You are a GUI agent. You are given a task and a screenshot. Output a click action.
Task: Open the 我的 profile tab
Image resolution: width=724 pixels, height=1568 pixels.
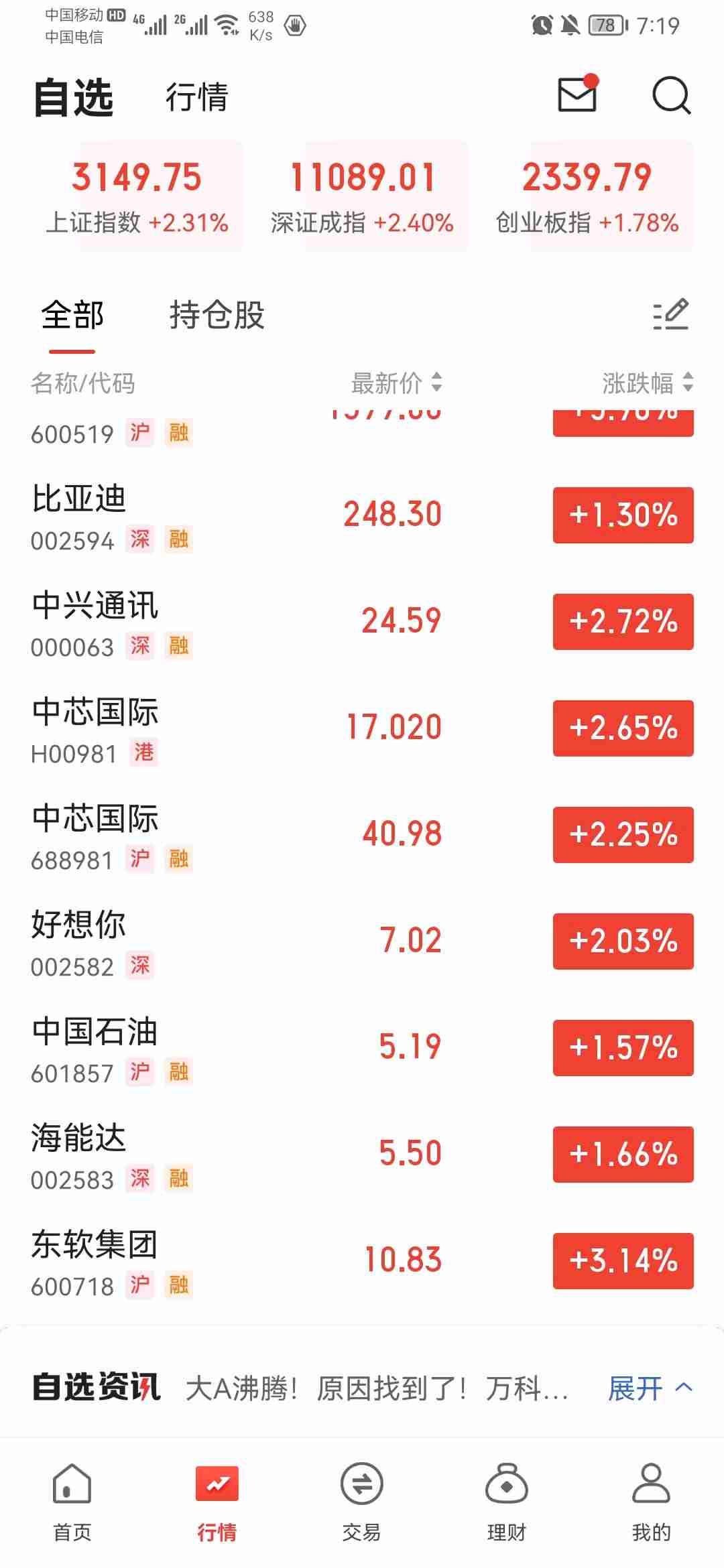[651, 1502]
